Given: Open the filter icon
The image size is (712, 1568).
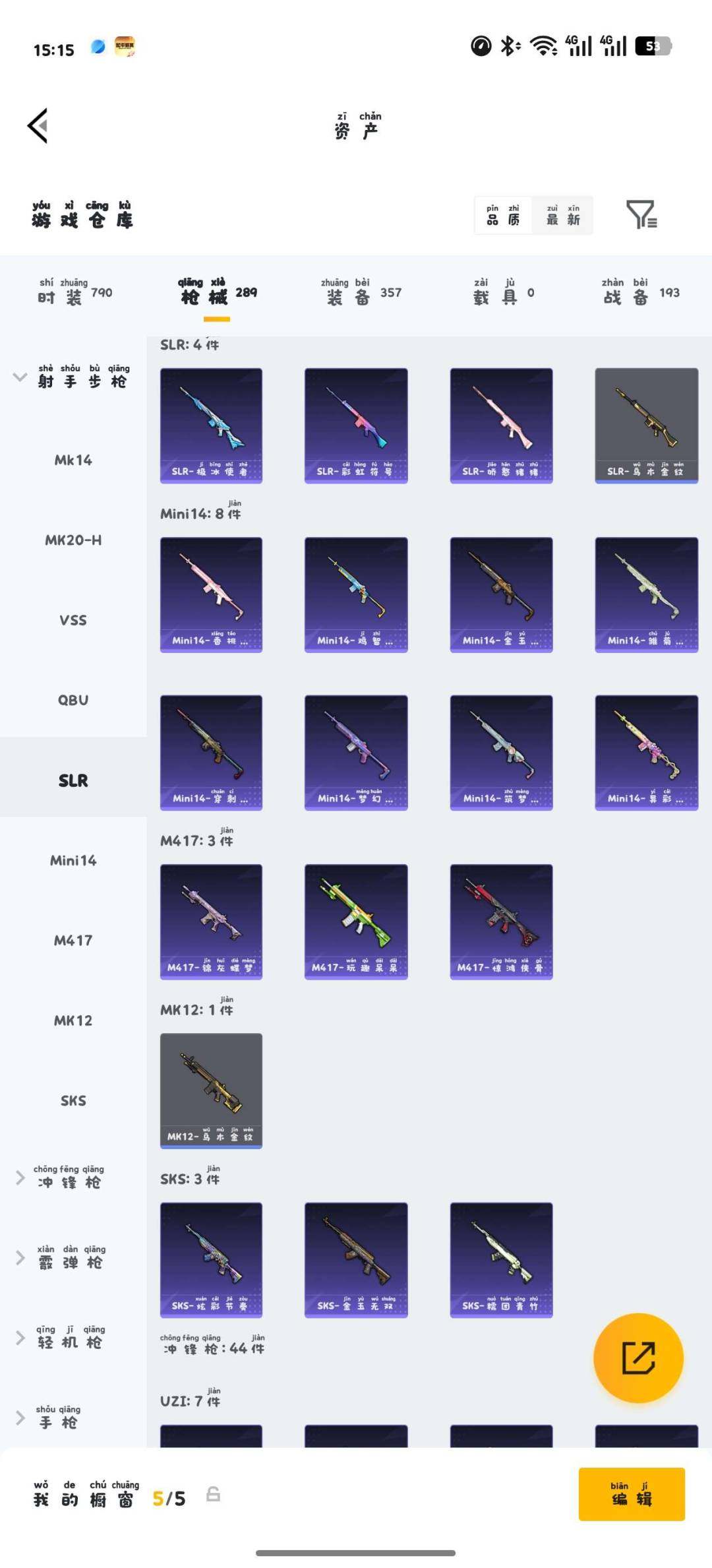Looking at the screenshot, I should pos(641,215).
